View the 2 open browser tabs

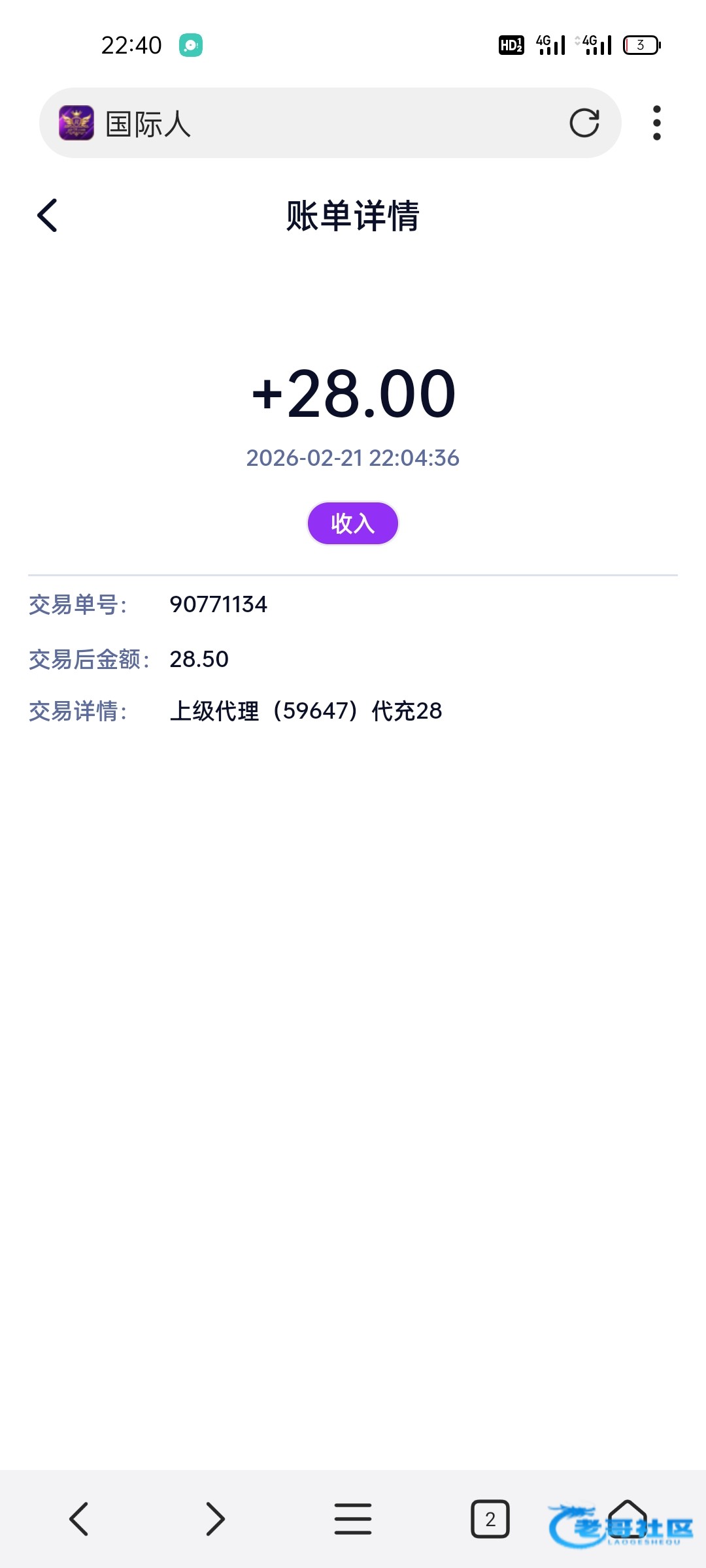point(490,1518)
